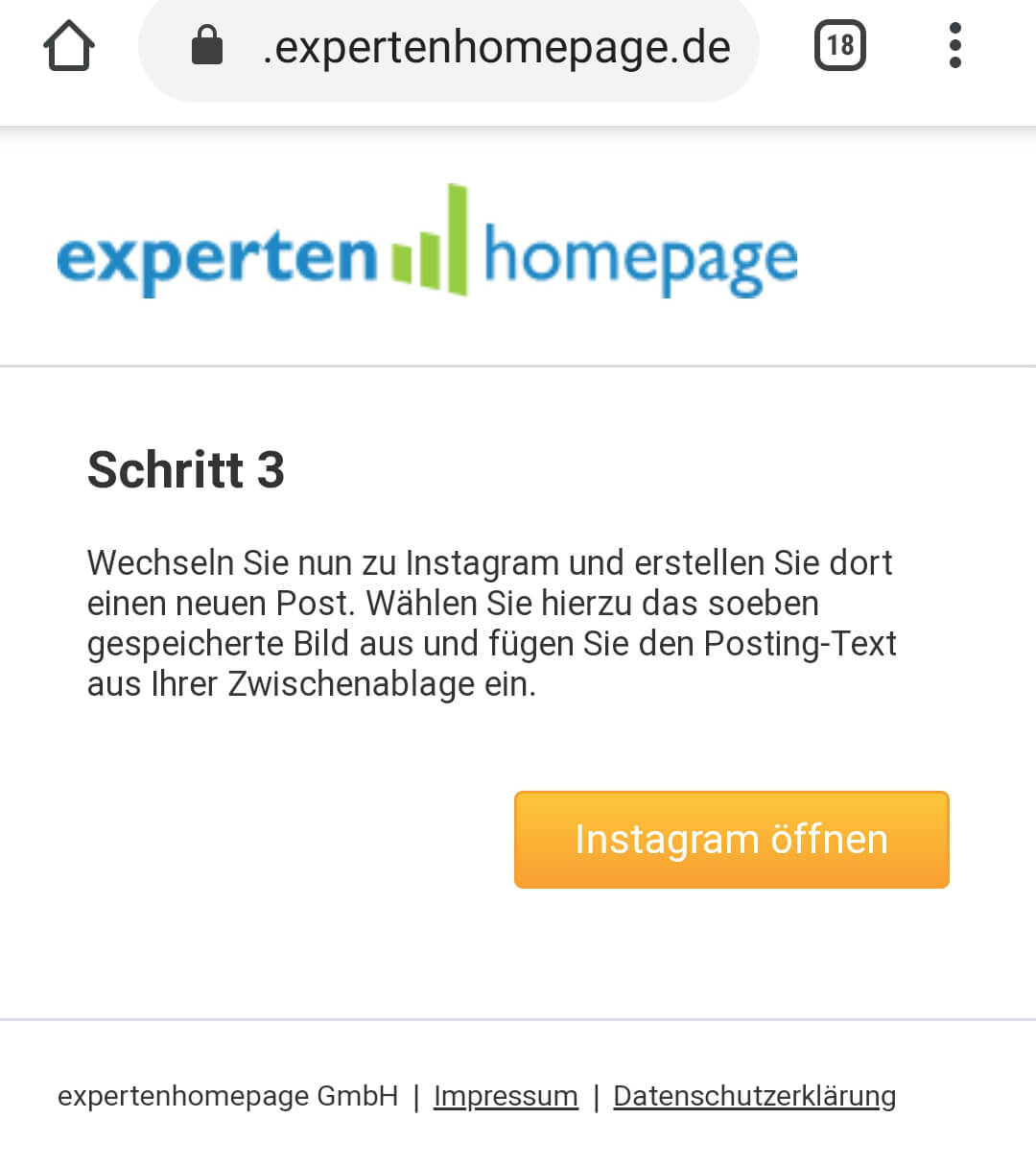Viewport: 1036px width, 1166px height.
Task: Open the tab switcher showing 18 tabs
Action: (x=838, y=45)
